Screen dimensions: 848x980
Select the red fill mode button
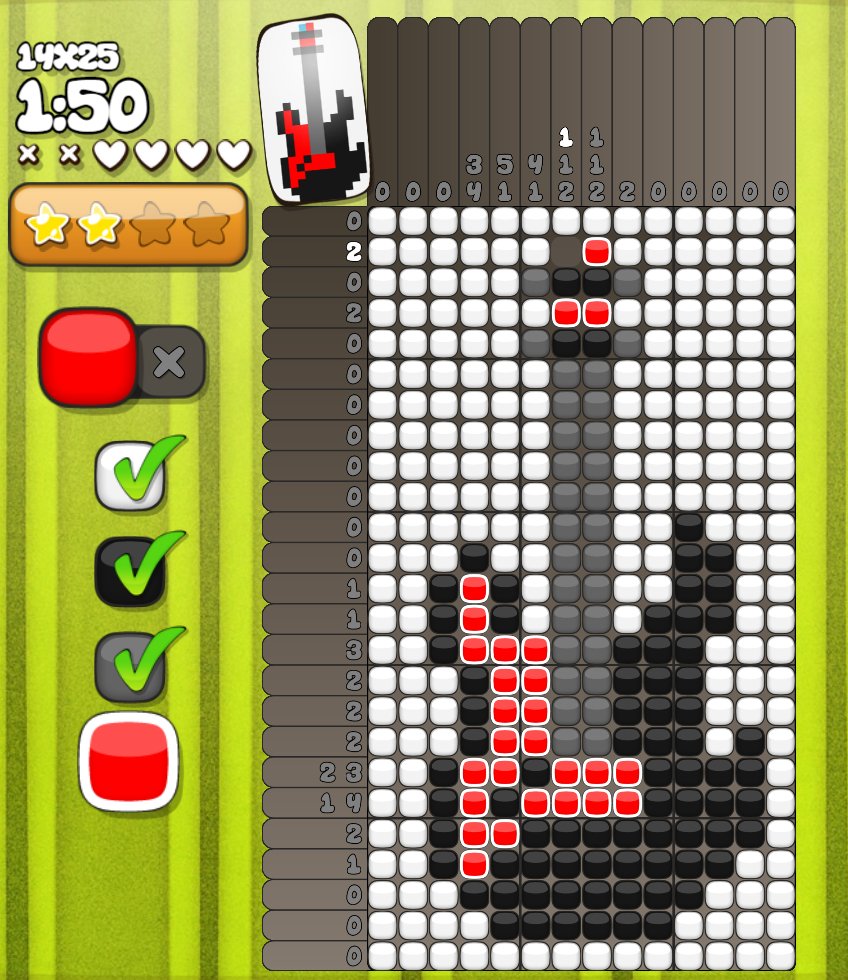pos(88,357)
